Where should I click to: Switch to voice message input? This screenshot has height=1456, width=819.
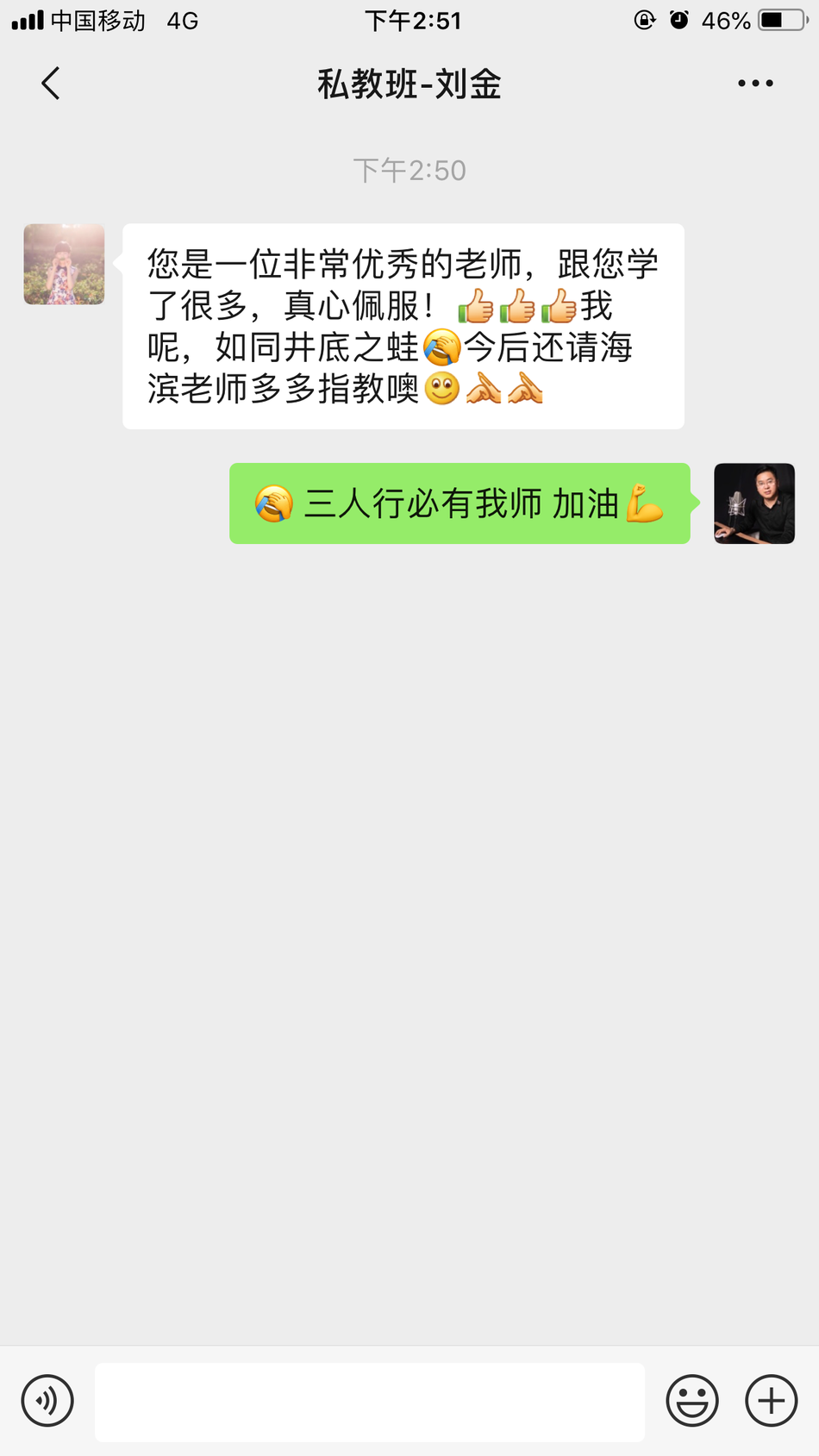coord(47,1401)
